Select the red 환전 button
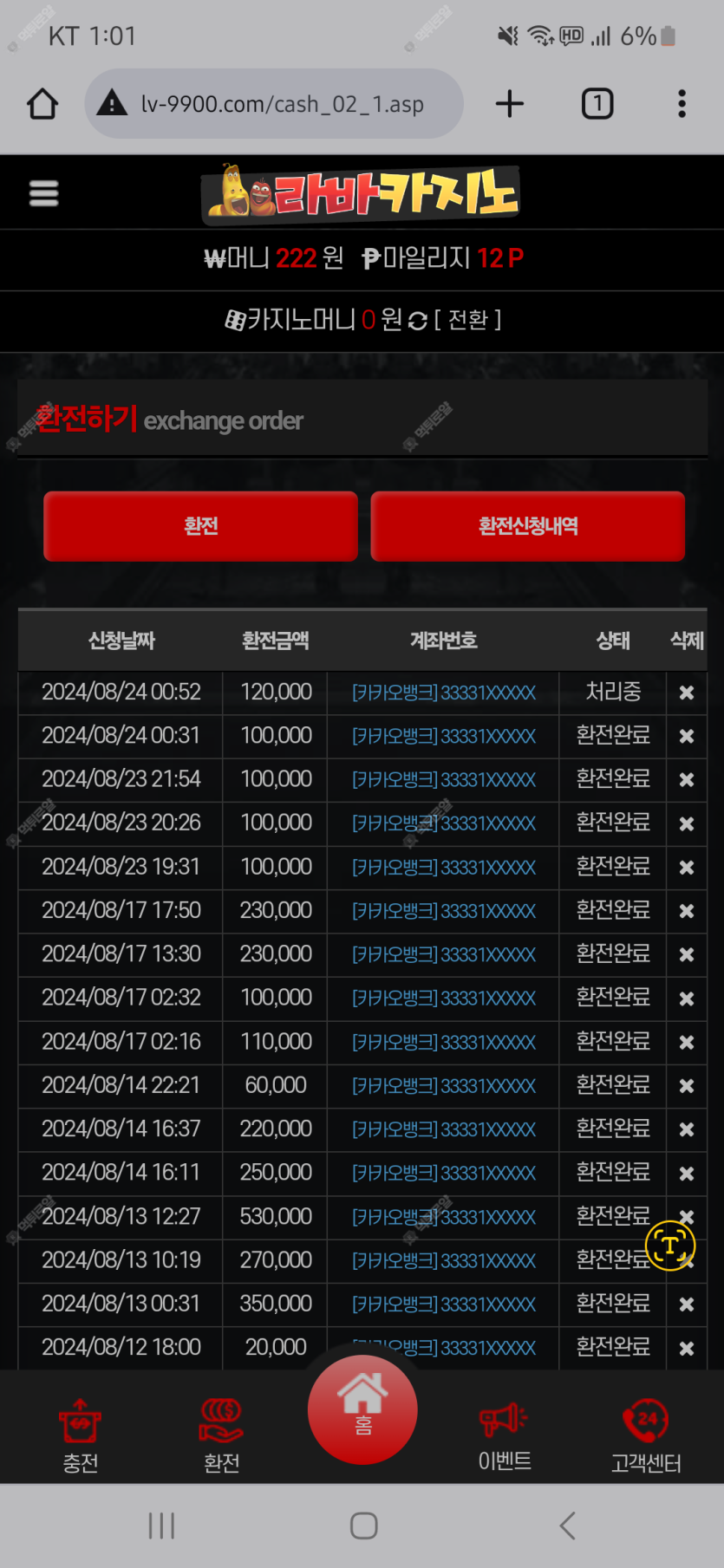The width and height of the screenshot is (724, 1568). (x=200, y=526)
